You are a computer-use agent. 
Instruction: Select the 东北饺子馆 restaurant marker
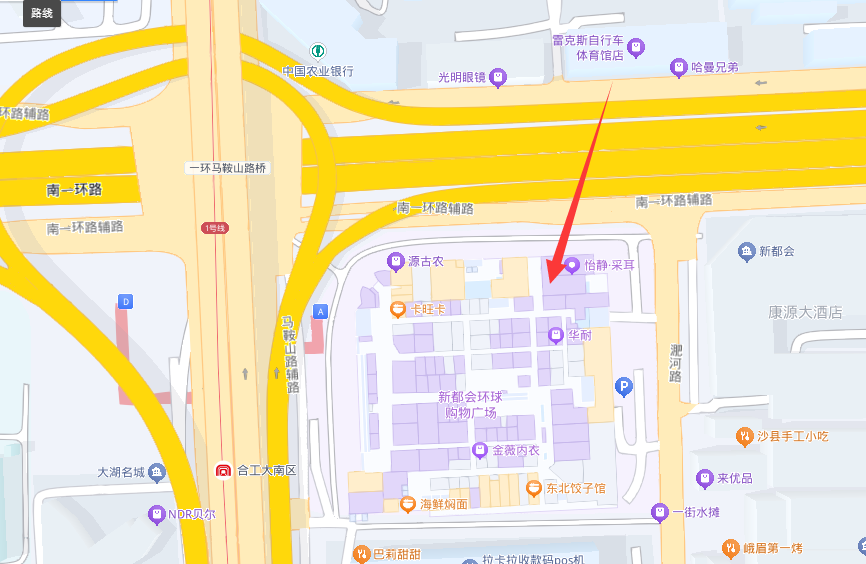[x=533, y=488]
